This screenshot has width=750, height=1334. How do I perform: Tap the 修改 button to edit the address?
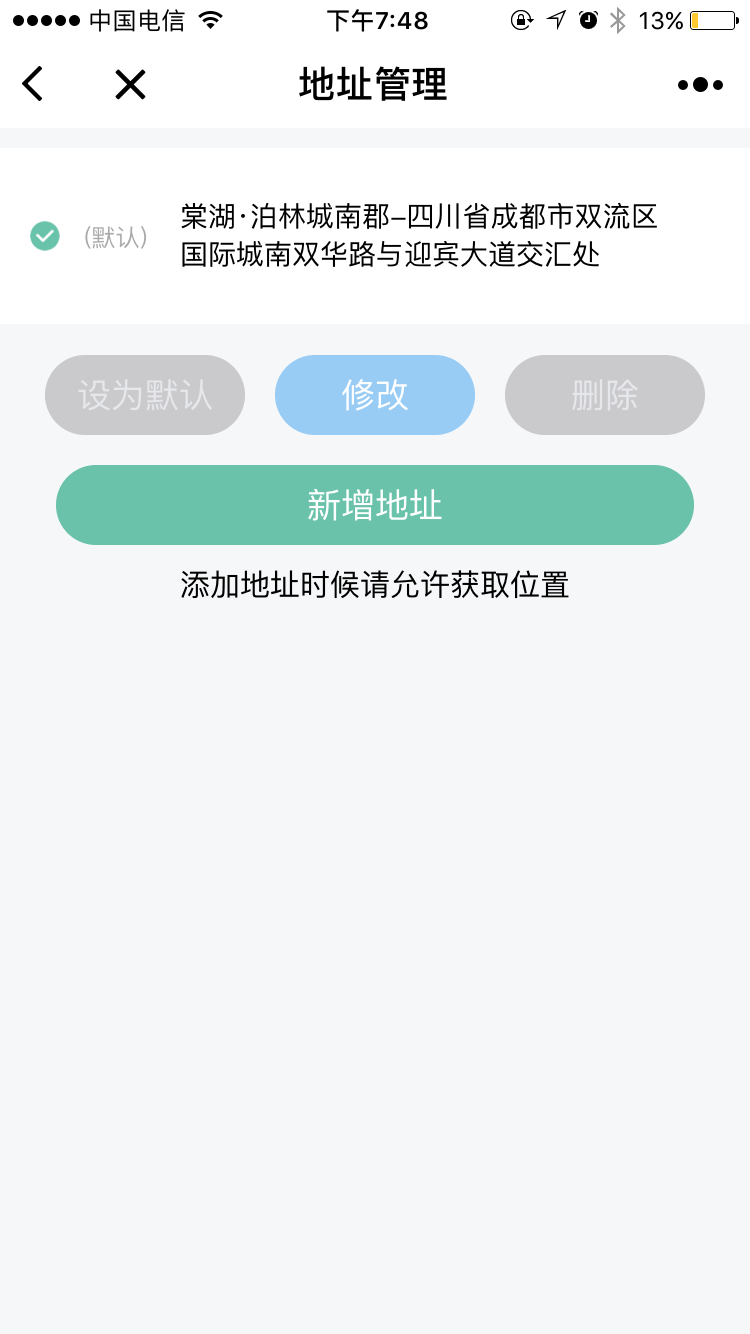(375, 395)
